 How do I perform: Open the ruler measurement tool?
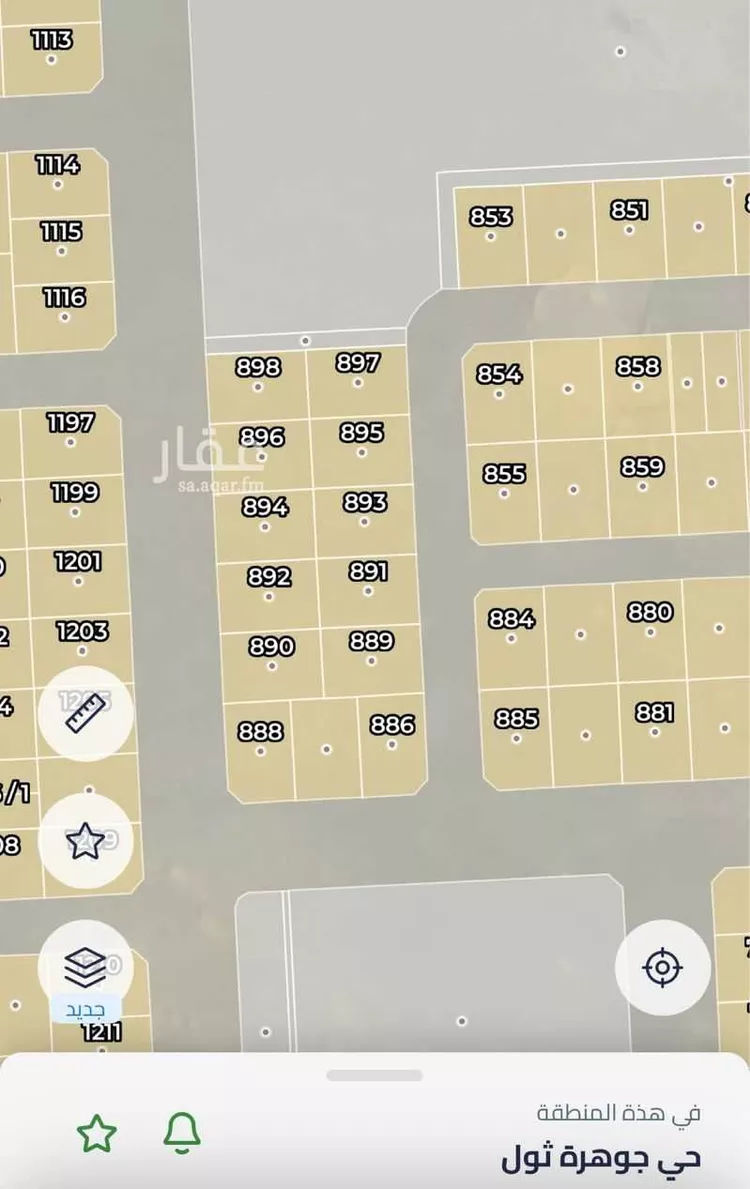[86, 712]
